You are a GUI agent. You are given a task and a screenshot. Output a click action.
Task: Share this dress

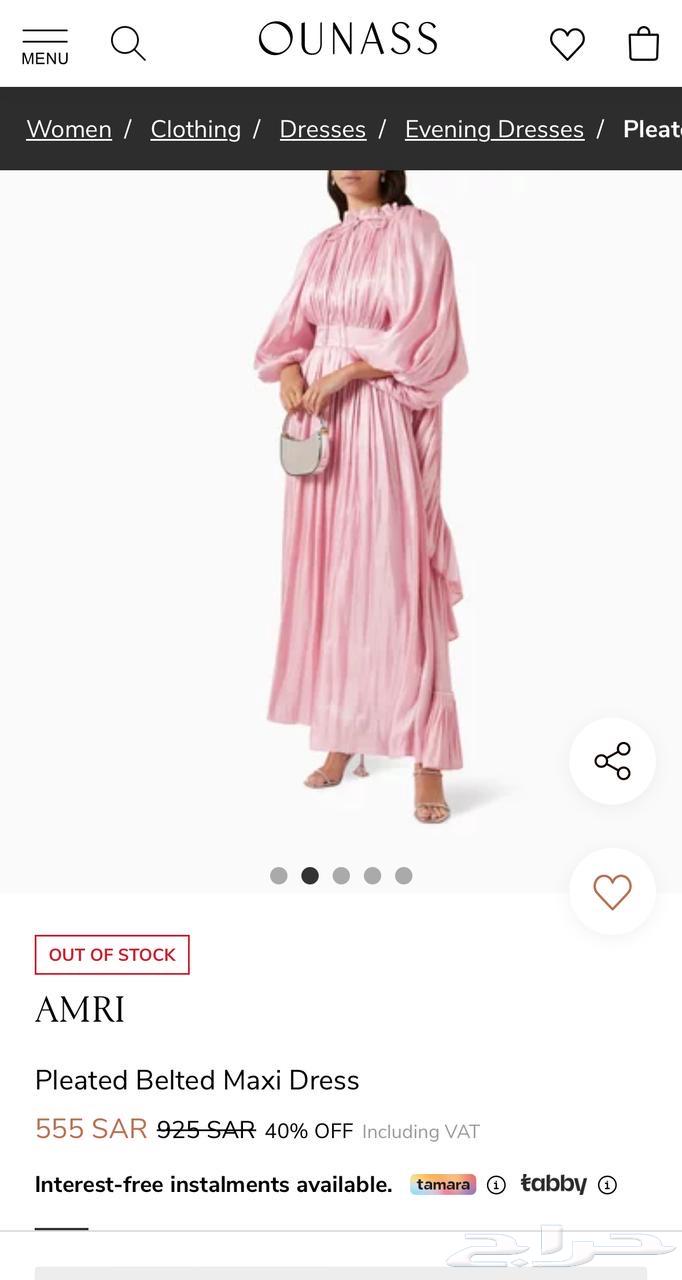pos(612,761)
